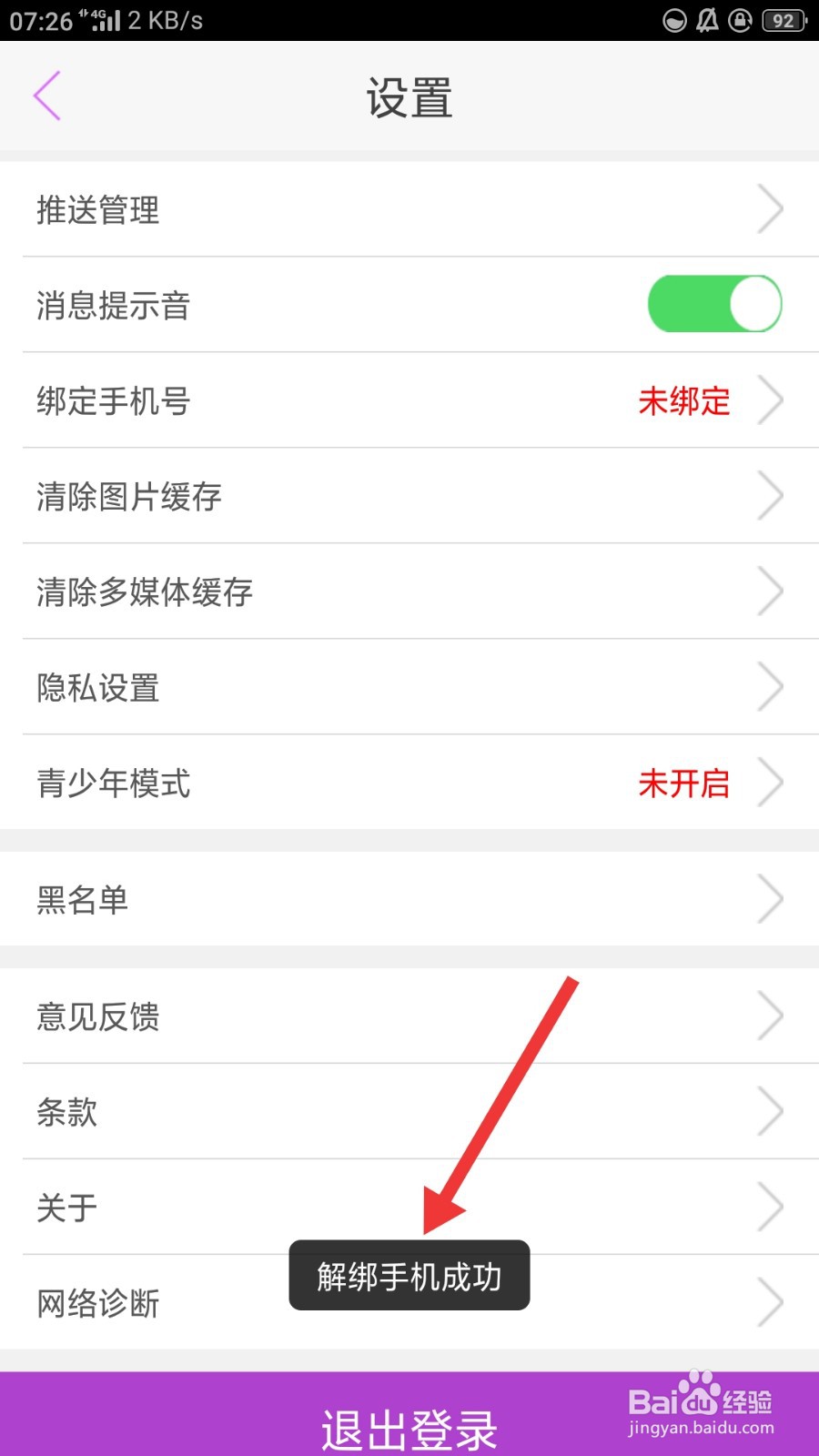Tap the 退出登录 logout button

(409, 1427)
